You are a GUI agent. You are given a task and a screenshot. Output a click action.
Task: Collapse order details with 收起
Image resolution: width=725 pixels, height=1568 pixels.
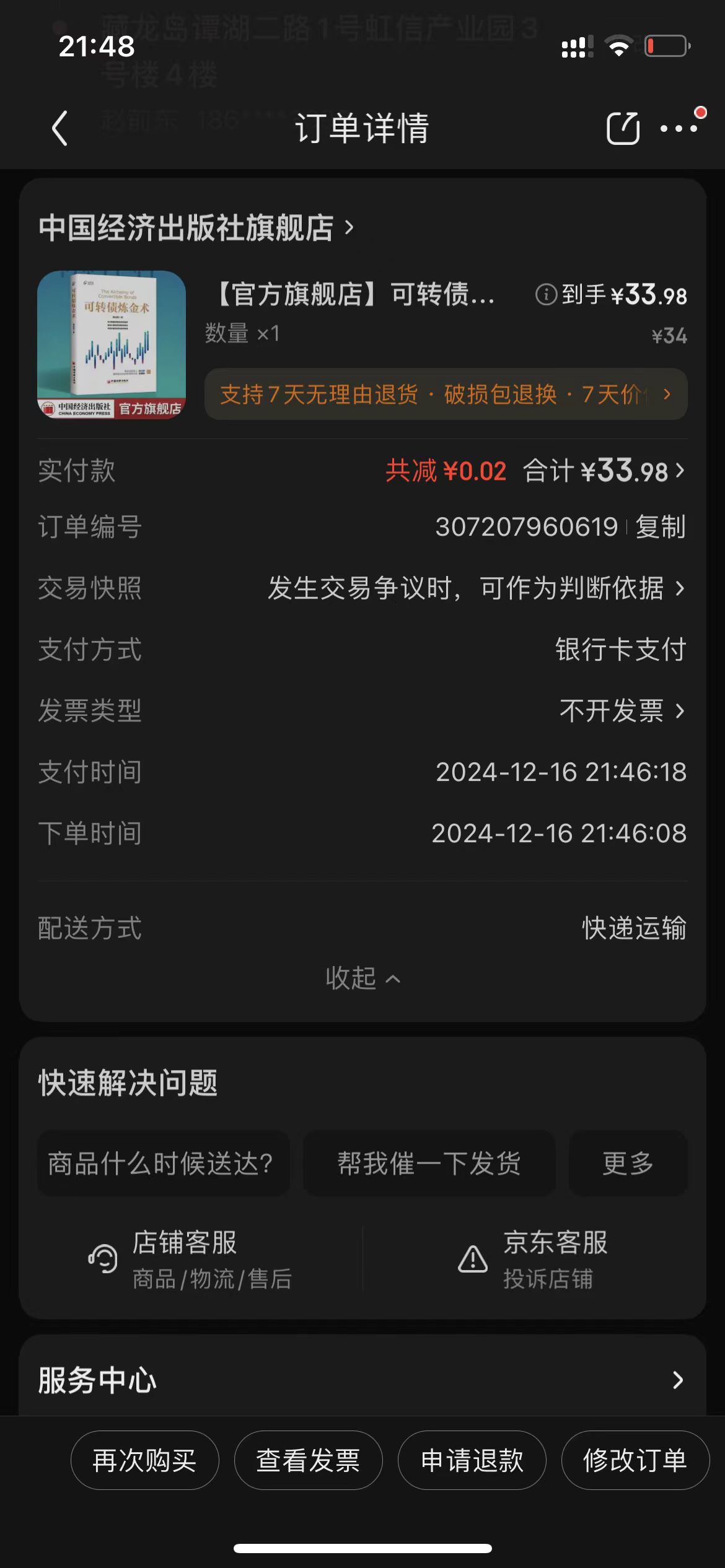pos(362,978)
